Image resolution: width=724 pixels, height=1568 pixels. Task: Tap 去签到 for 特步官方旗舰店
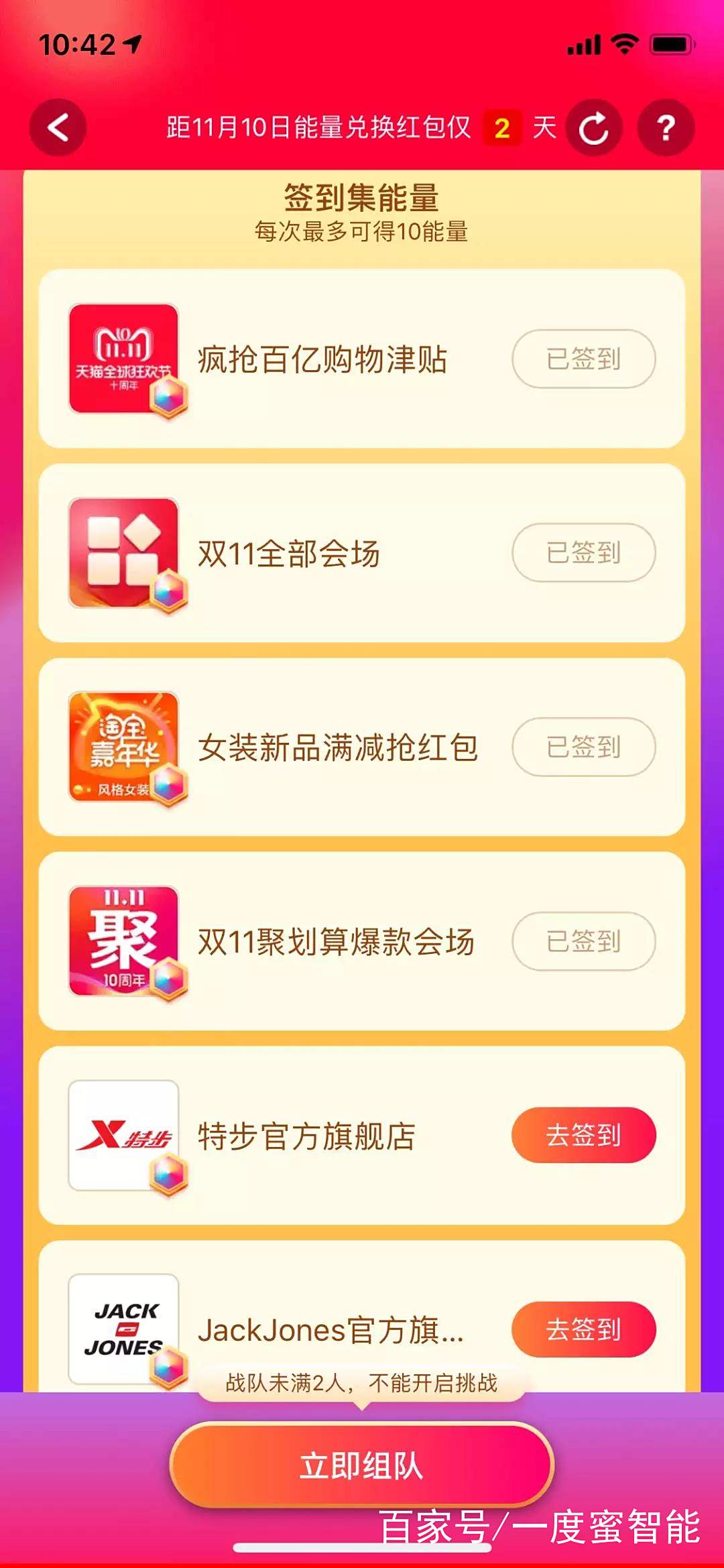coord(583,1135)
